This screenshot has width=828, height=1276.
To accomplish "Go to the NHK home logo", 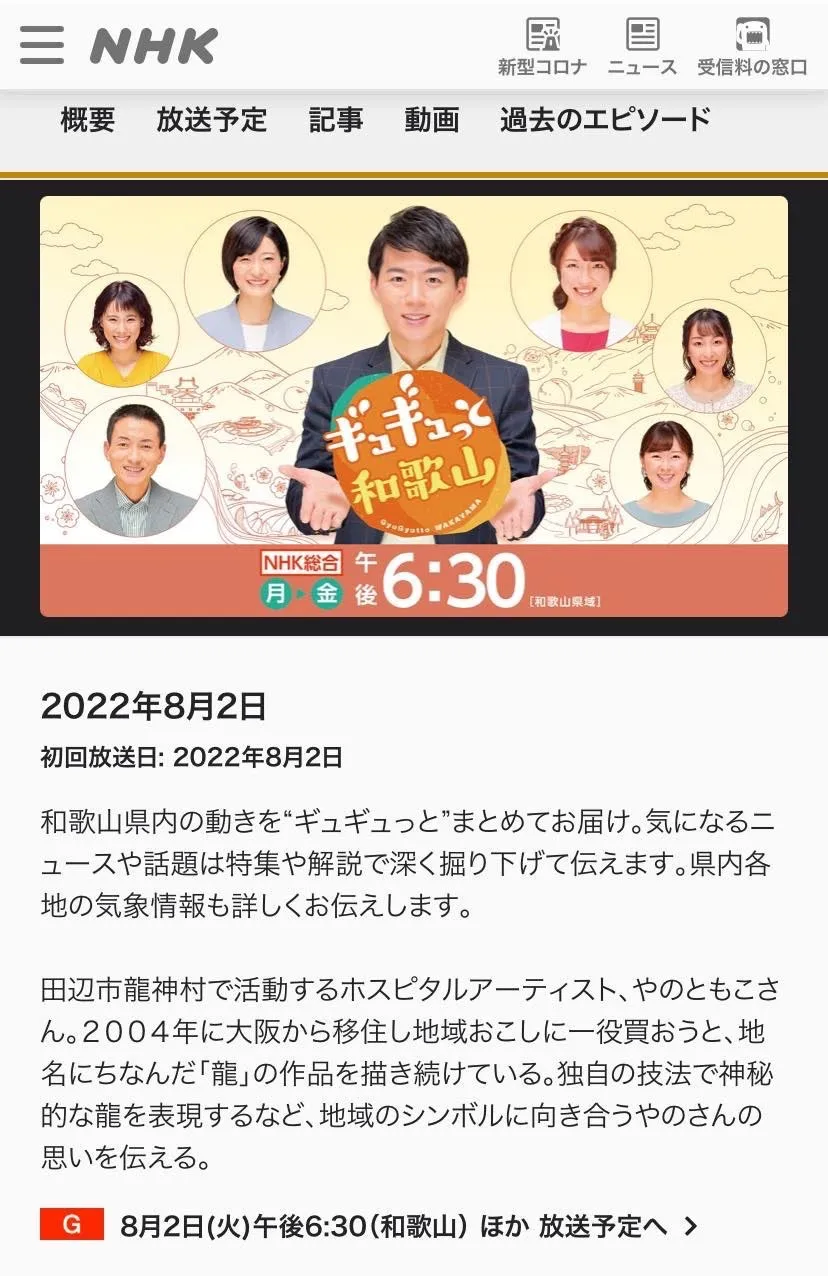I will tap(154, 46).
